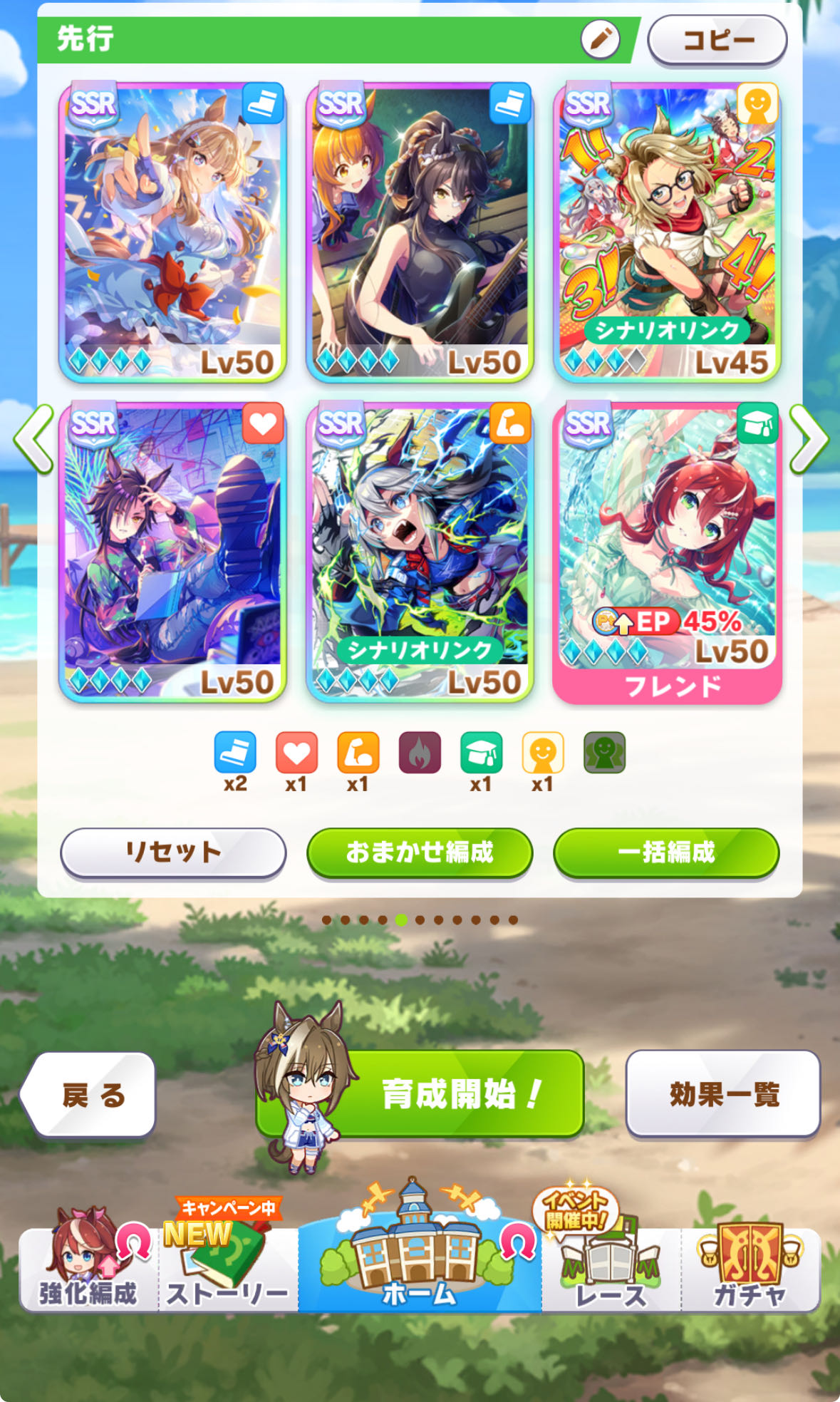Image resolution: width=840 pixels, height=1402 pixels.
Task: Tap the リセット button
Action: tap(173, 852)
